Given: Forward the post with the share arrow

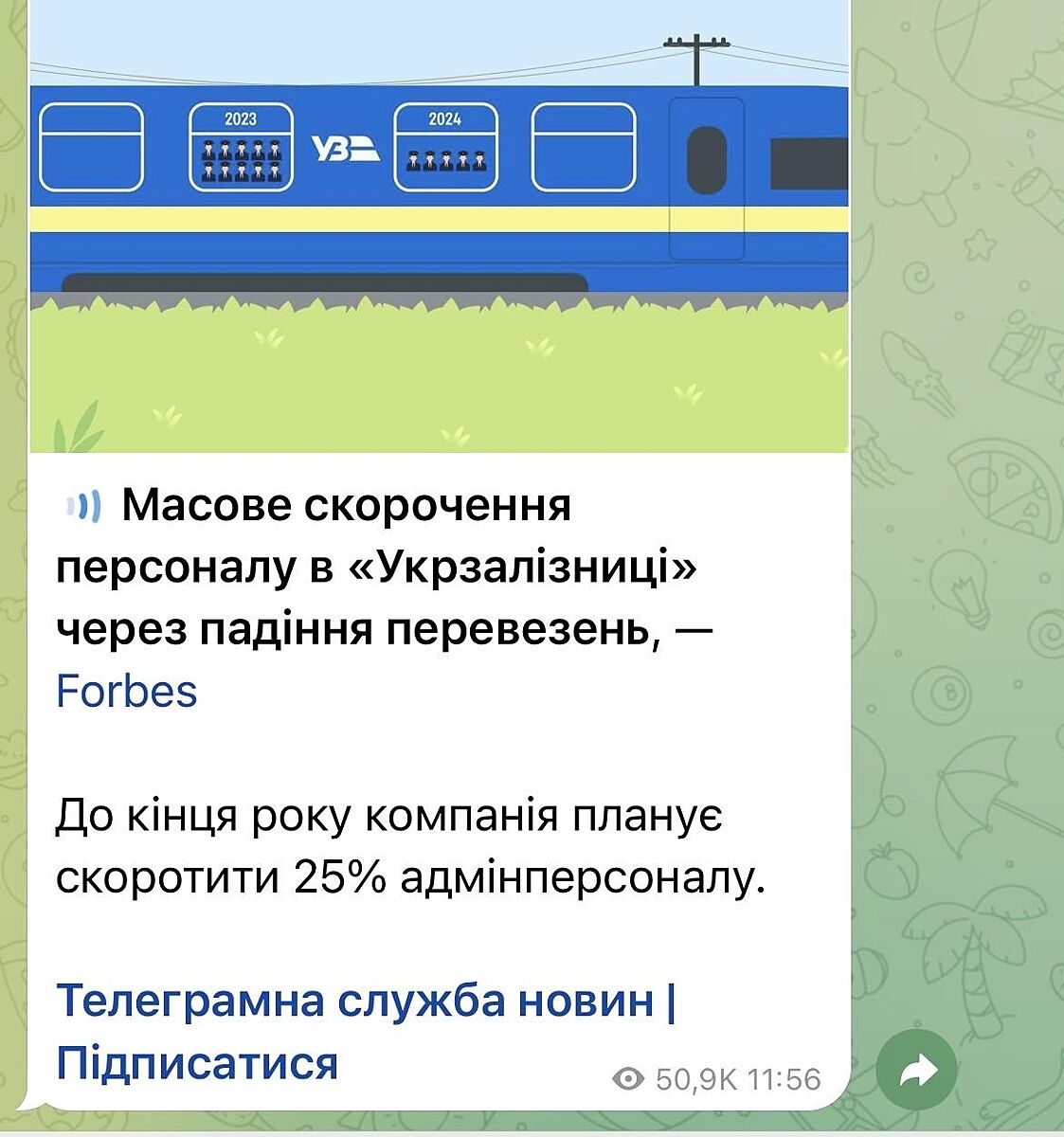Looking at the screenshot, I should pyautogui.click(x=918, y=1072).
